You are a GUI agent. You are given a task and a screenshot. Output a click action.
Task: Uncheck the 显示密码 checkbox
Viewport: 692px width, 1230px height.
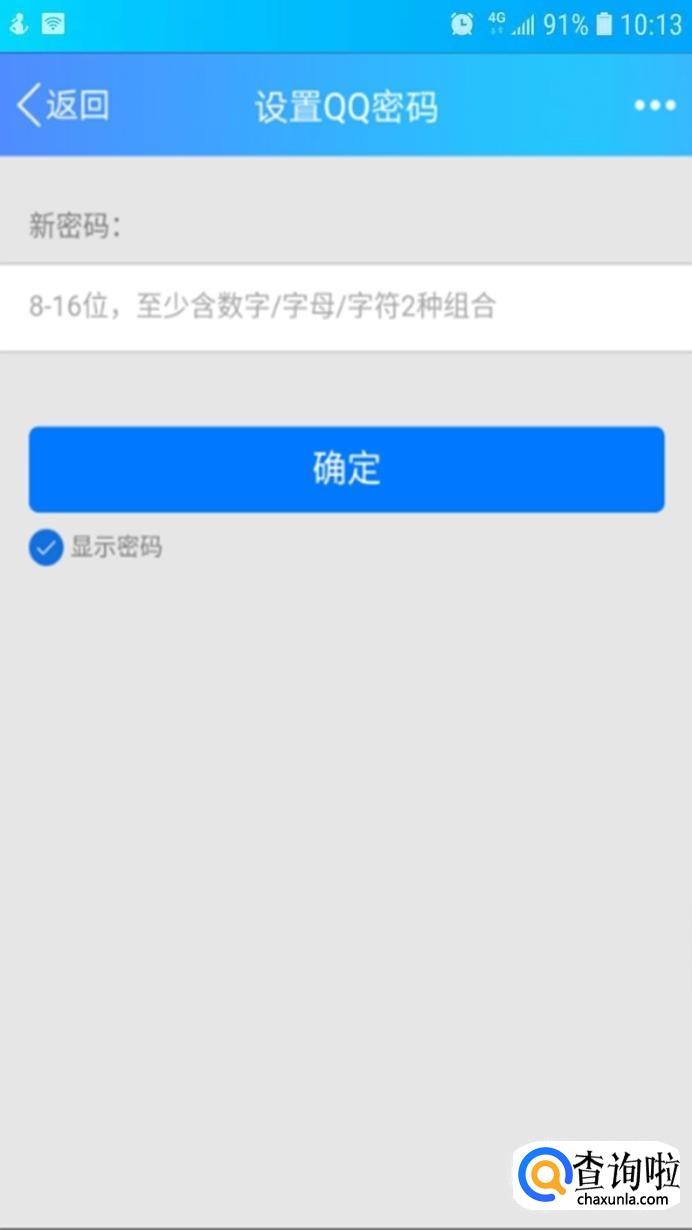pos(46,548)
